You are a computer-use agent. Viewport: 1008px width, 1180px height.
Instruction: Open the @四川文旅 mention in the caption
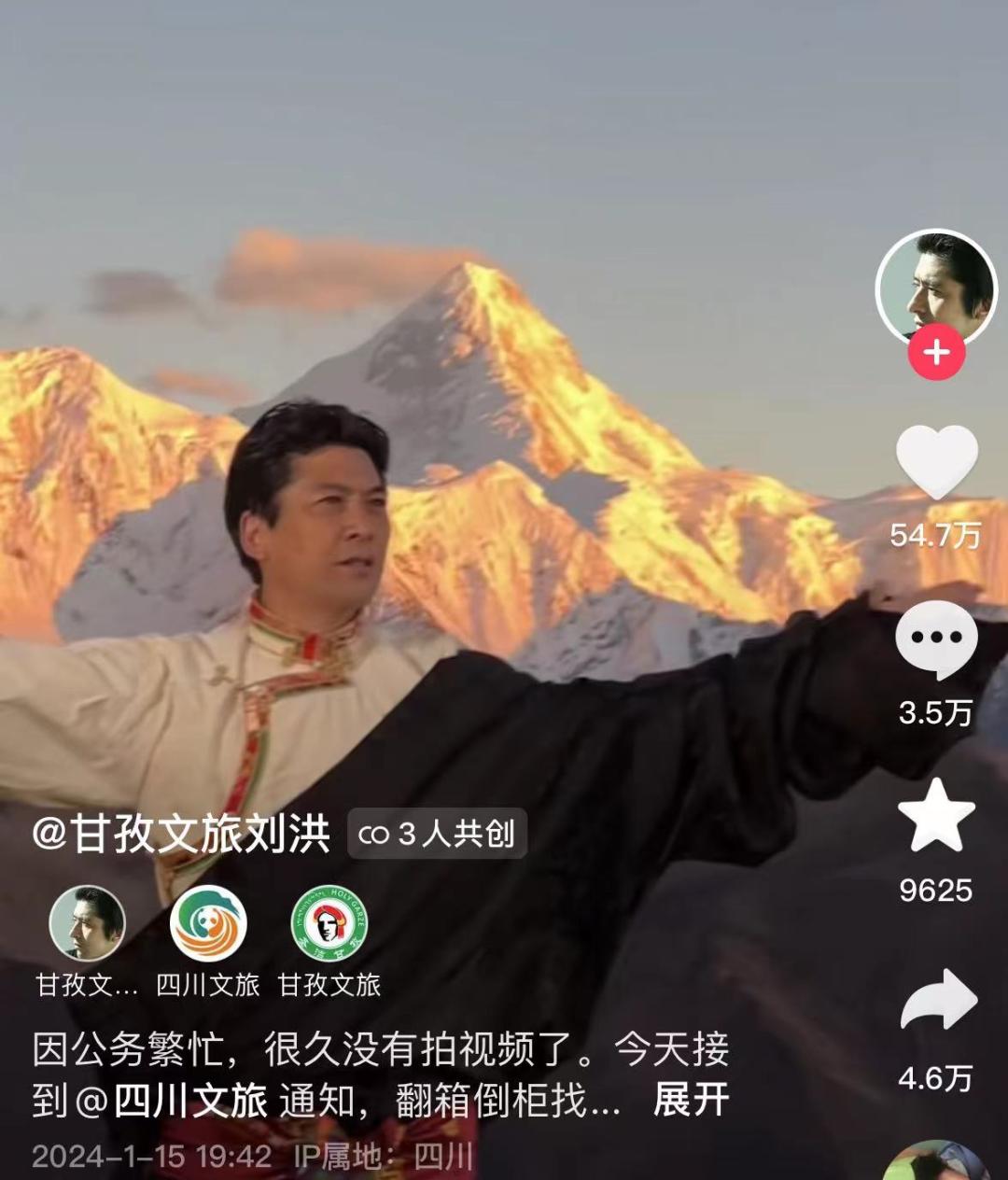point(172,1101)
